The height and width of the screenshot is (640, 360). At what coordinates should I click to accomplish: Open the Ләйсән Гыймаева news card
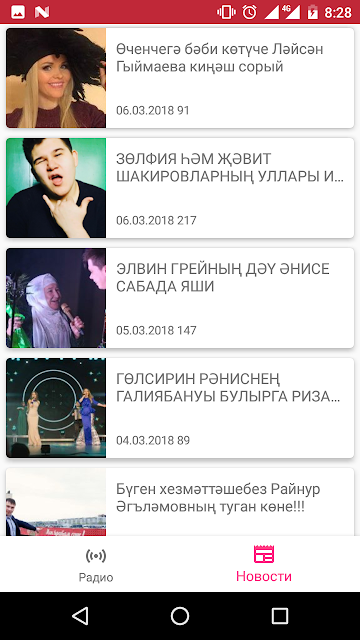coord(180,78)
